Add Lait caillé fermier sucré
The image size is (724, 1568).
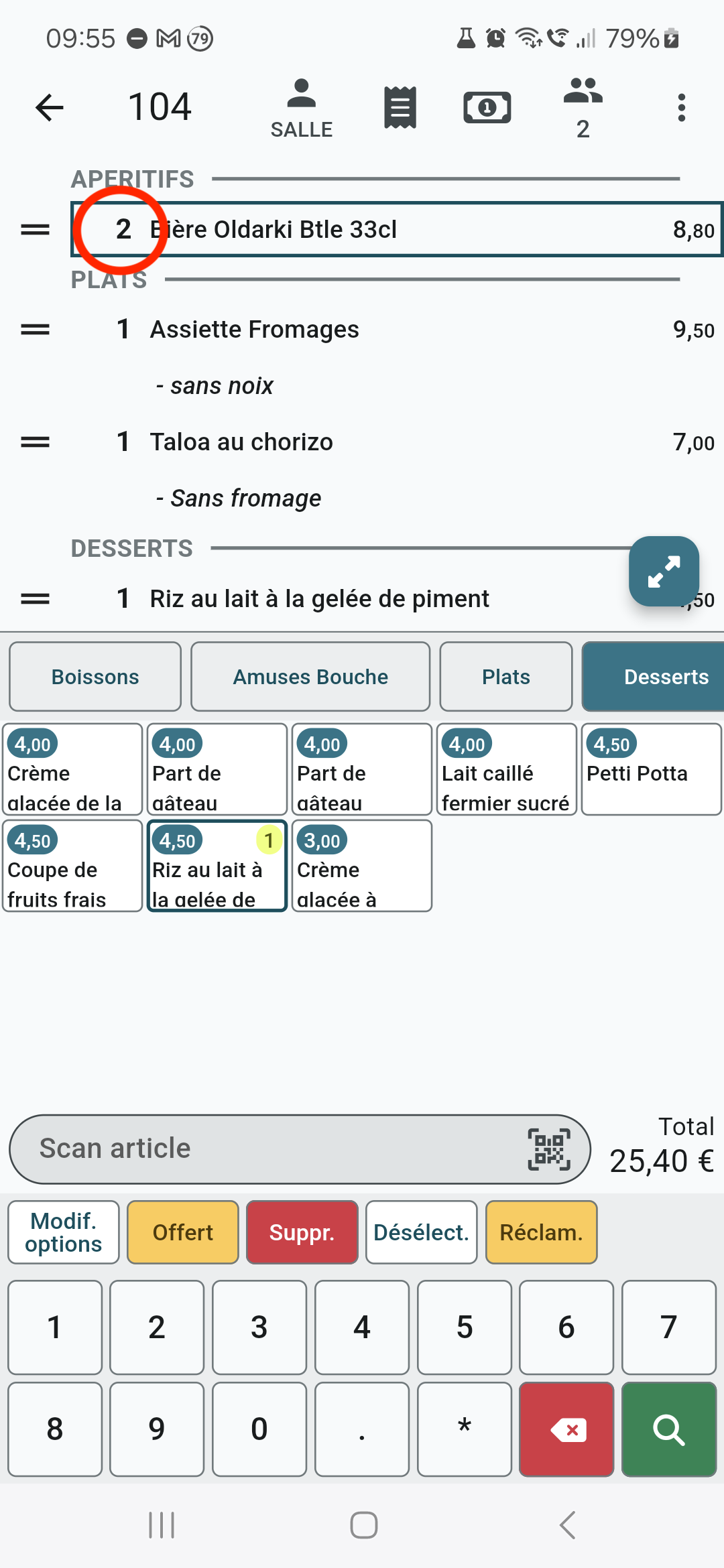[507, 769]
